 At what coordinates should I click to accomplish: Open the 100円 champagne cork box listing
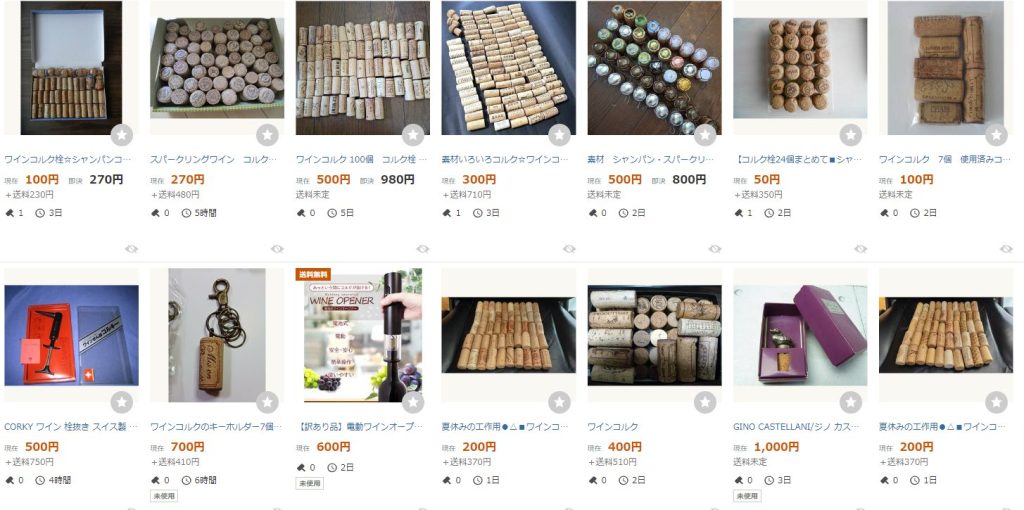tap(70, 68)
